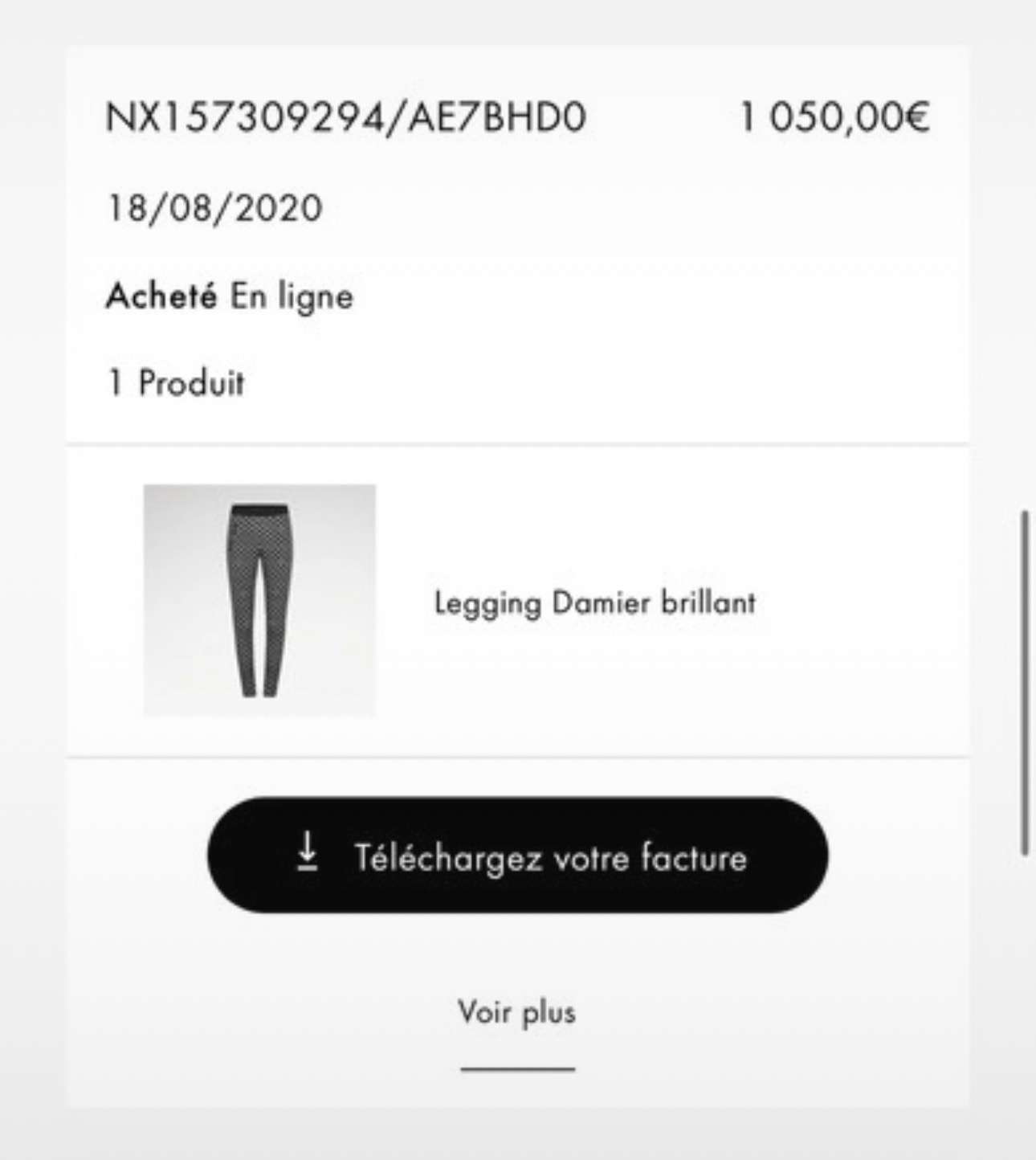Viewport: 1036px width, 1160px height.
Task: Click the product details row
Action: point(518,598)
